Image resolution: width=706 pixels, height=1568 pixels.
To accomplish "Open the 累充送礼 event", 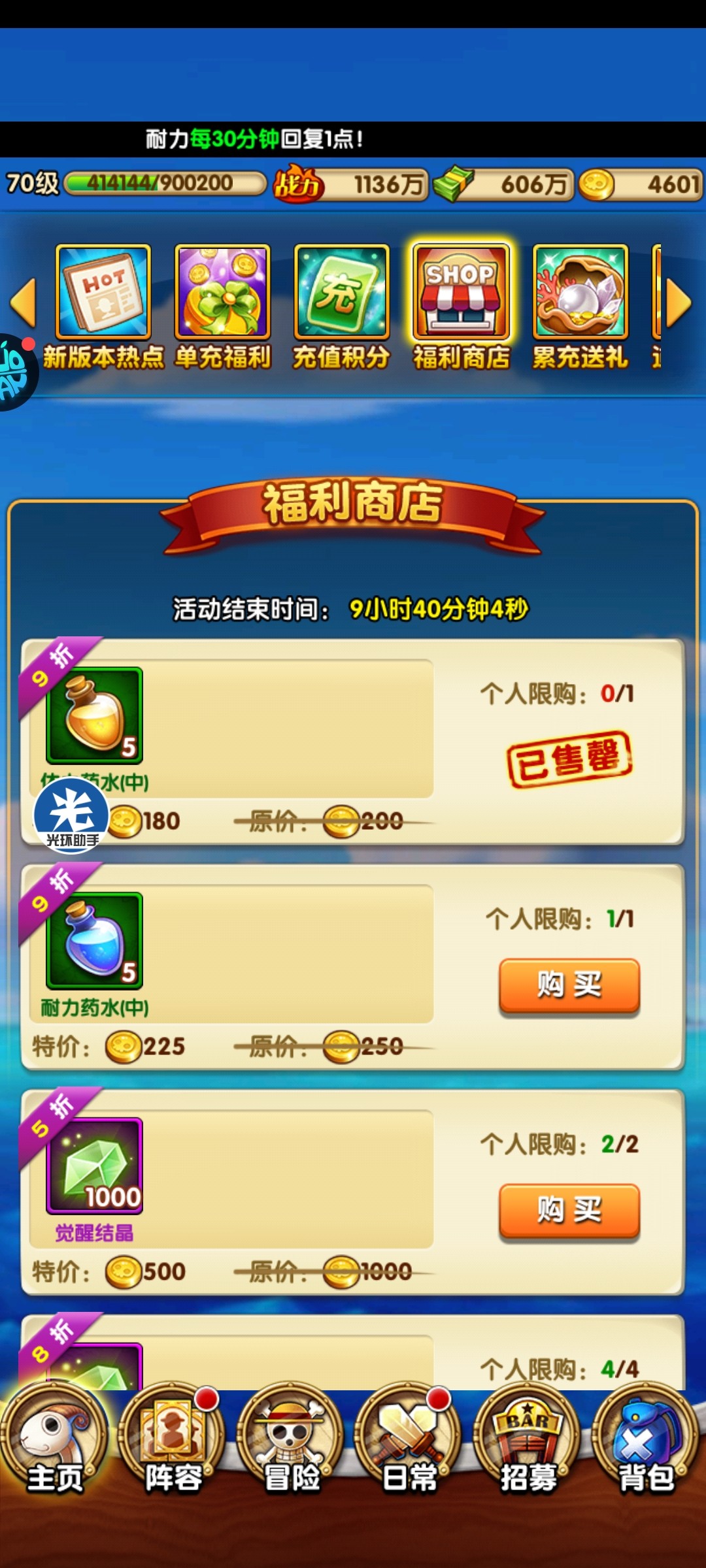I will pos(580,291).
